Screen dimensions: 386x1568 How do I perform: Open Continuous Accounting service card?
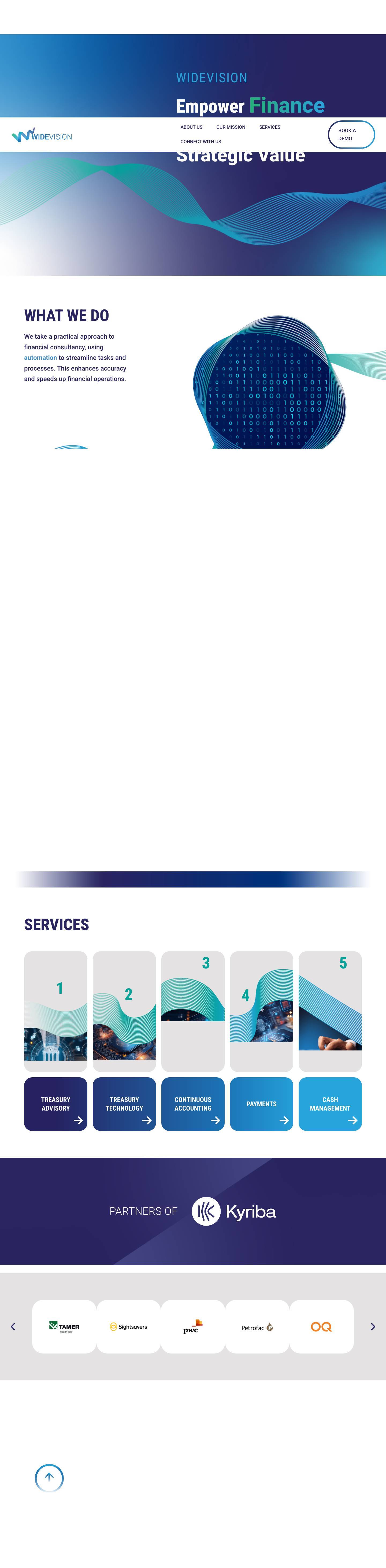tap(193, 1104)
